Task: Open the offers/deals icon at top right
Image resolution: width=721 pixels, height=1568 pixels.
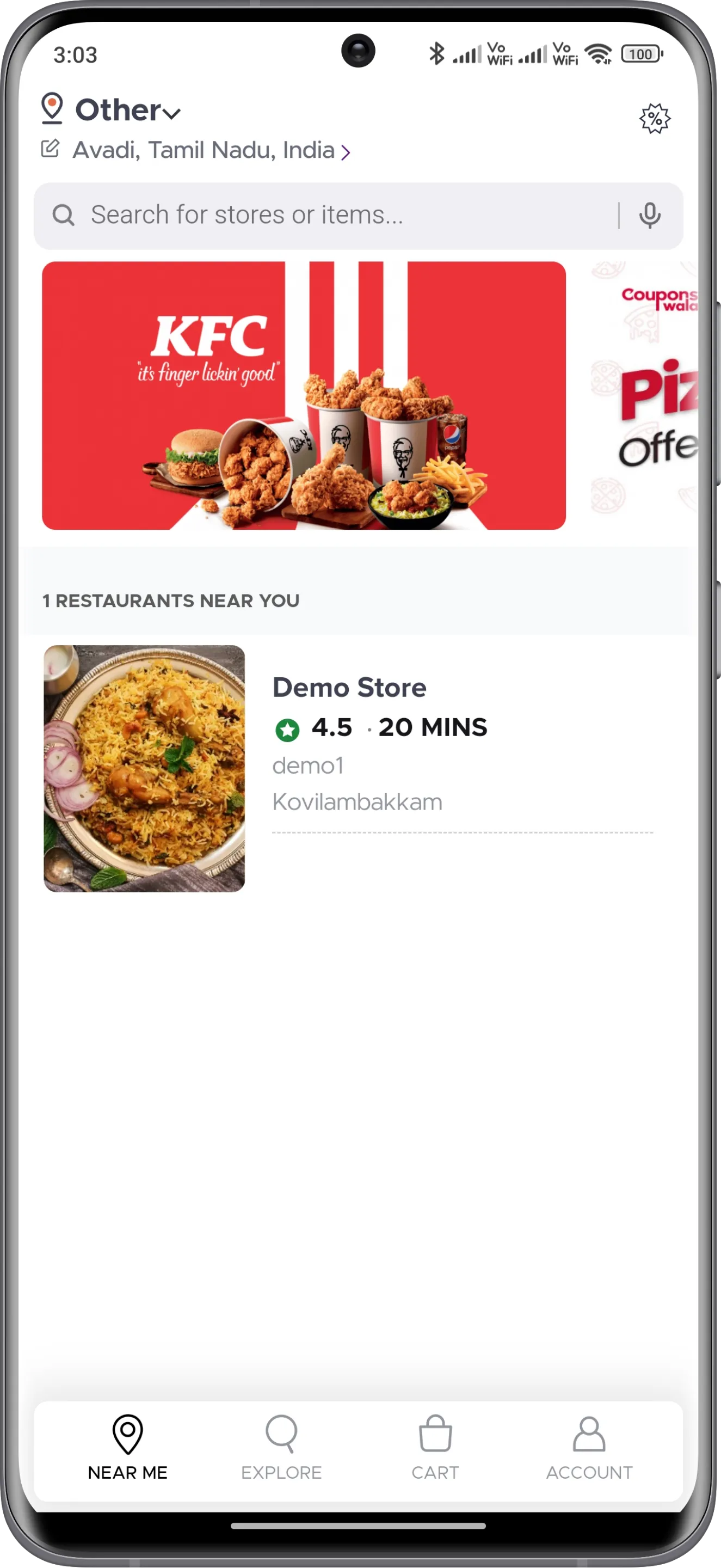Action: coord(656,118)
